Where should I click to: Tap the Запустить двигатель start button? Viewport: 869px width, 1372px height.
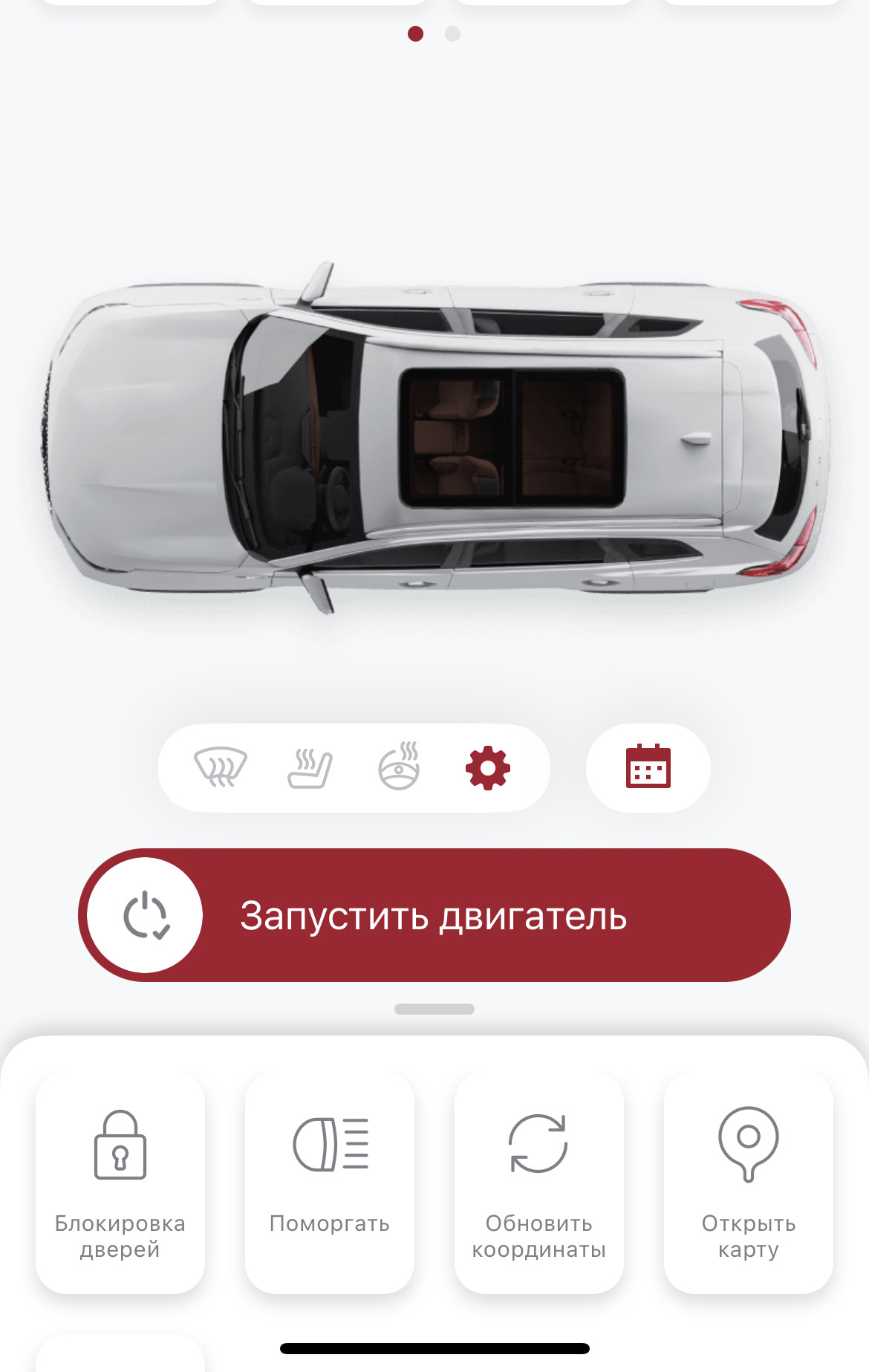(434, 915)
